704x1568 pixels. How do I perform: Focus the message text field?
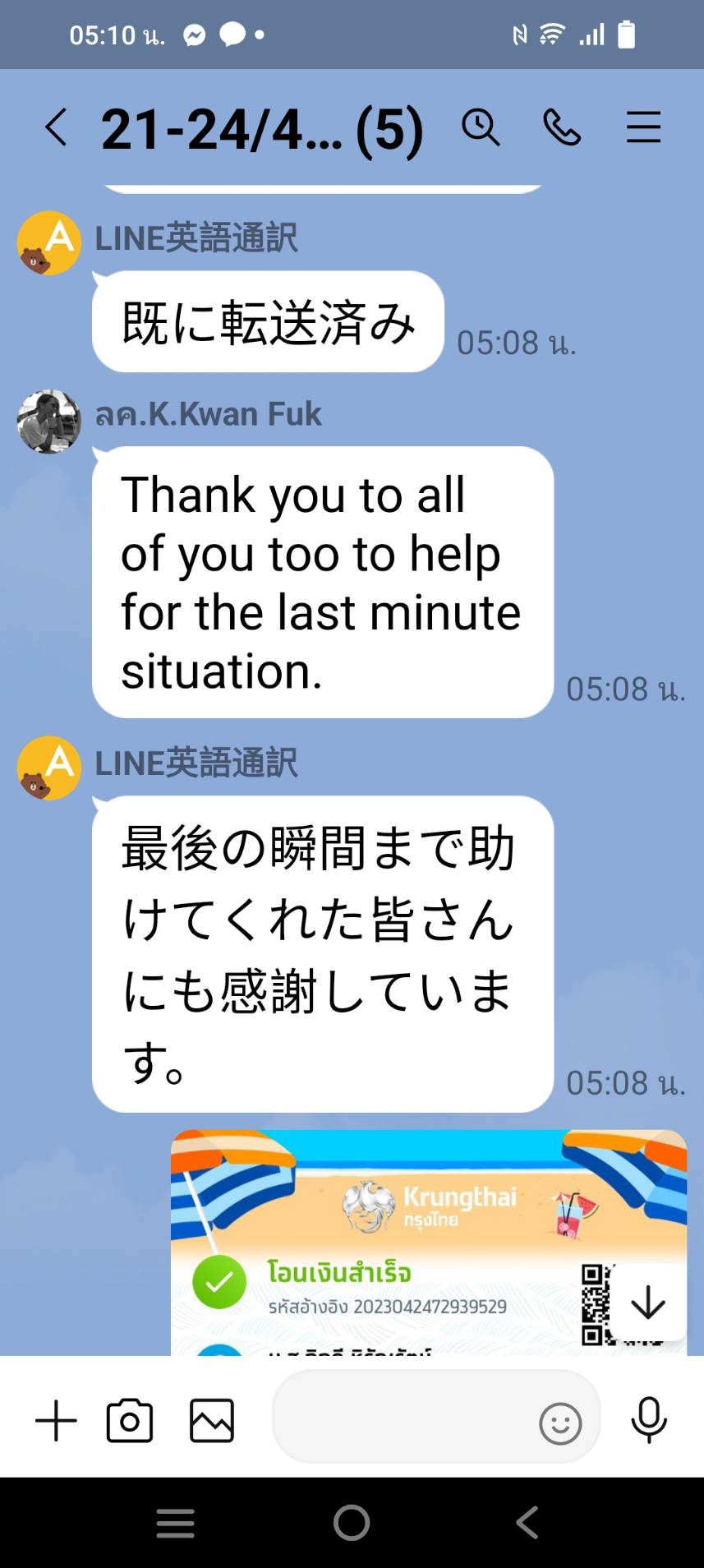403,1421
